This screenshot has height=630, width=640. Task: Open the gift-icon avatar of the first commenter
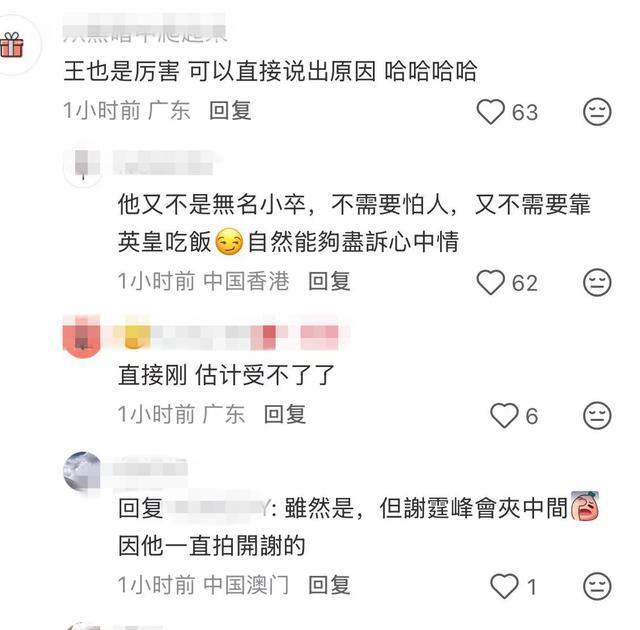[x=12, y=45]
